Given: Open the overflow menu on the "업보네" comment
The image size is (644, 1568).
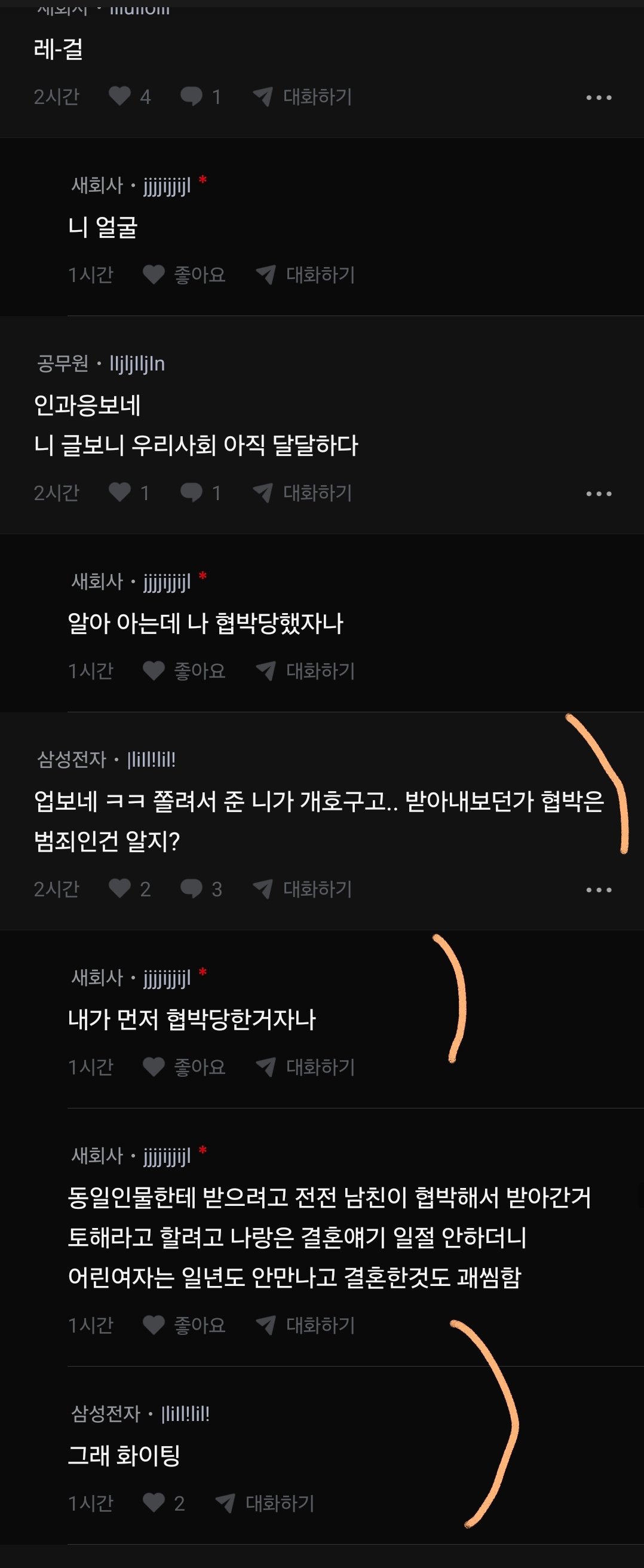Looking at the screenshot, I should coord(599,890).
